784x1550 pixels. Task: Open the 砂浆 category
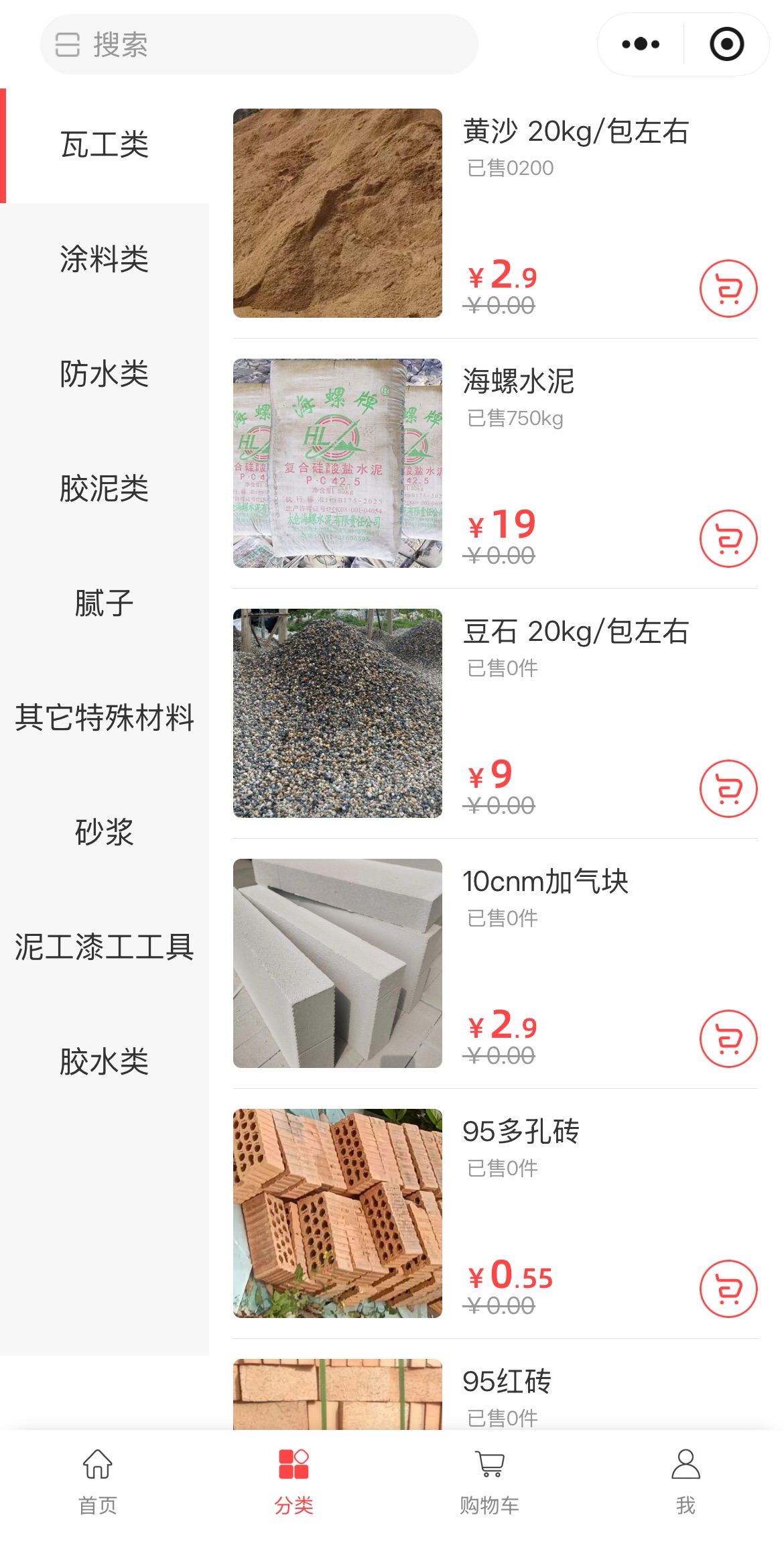point(105,833)
